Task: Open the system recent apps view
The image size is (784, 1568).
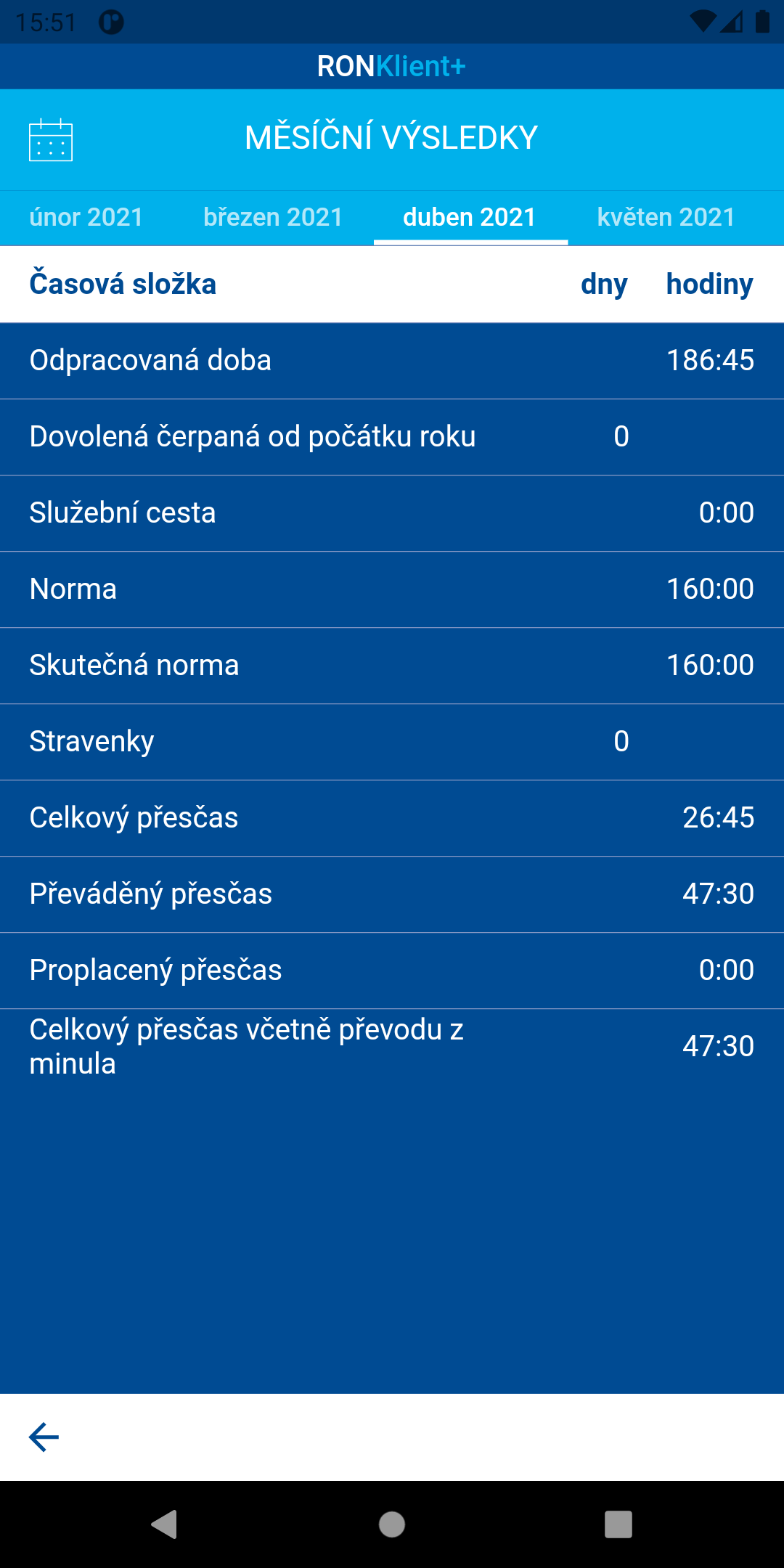Action: [x=618, y=1524]
